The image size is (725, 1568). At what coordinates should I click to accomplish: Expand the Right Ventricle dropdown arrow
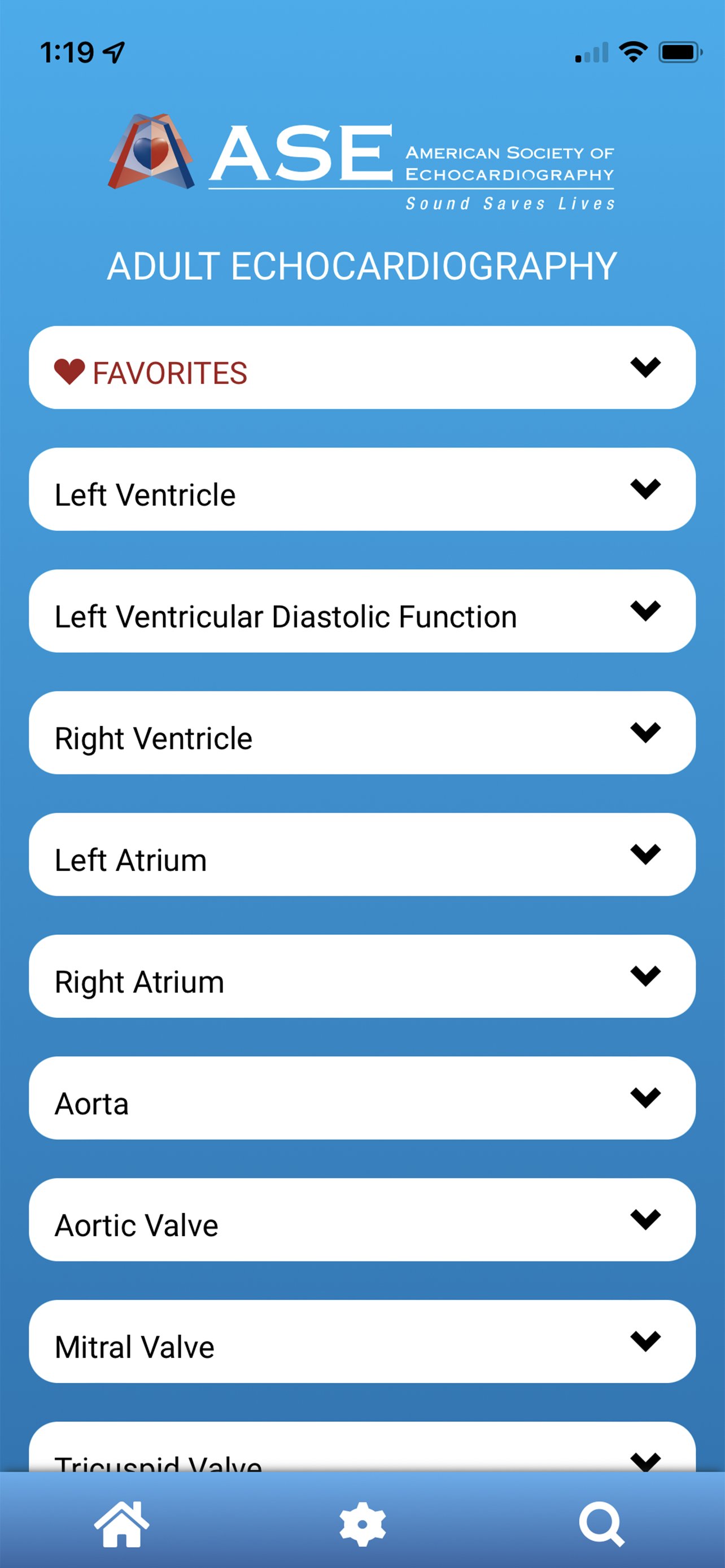click(645, 732)
